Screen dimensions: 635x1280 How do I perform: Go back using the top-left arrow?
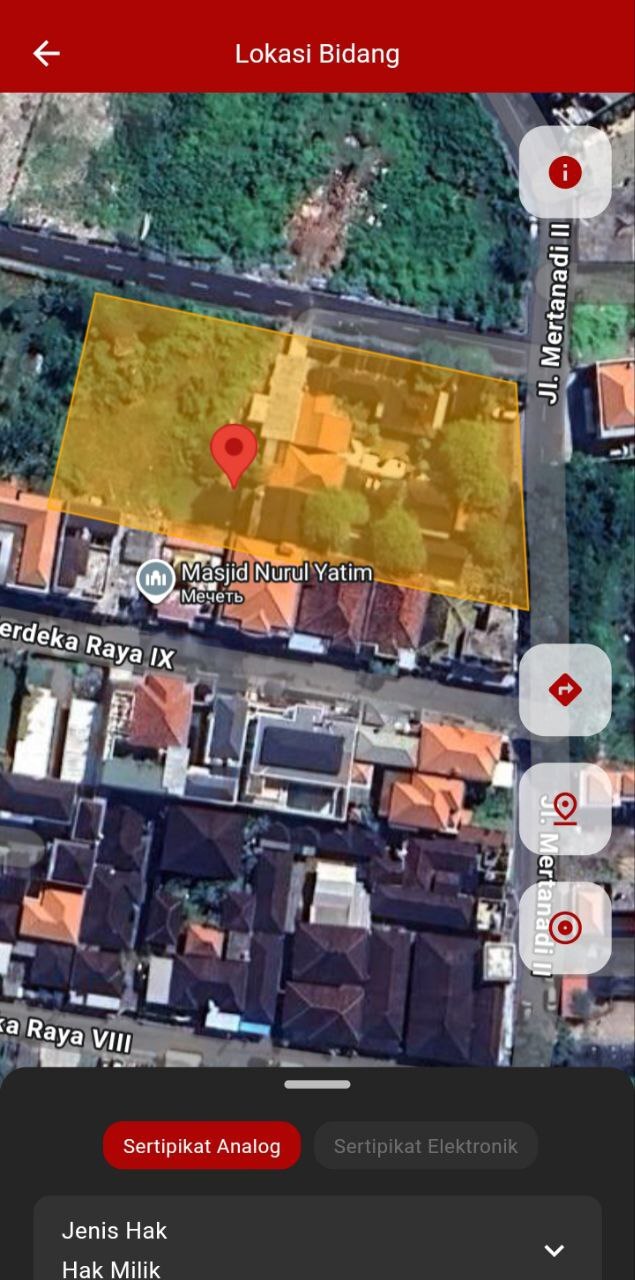46,54
